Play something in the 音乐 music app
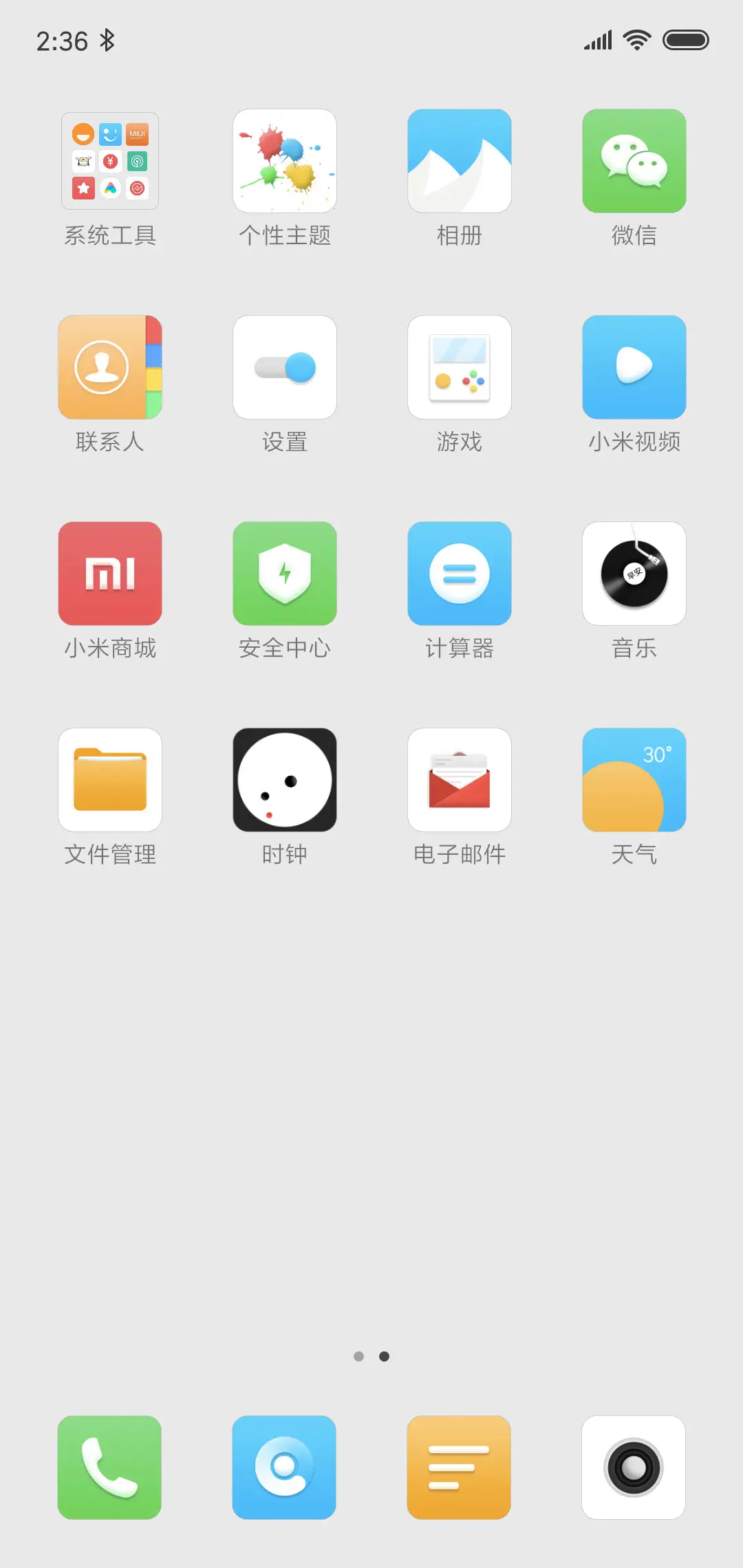Image resolution: width=743 pixels, height=1568 pixels. point(634,573)
